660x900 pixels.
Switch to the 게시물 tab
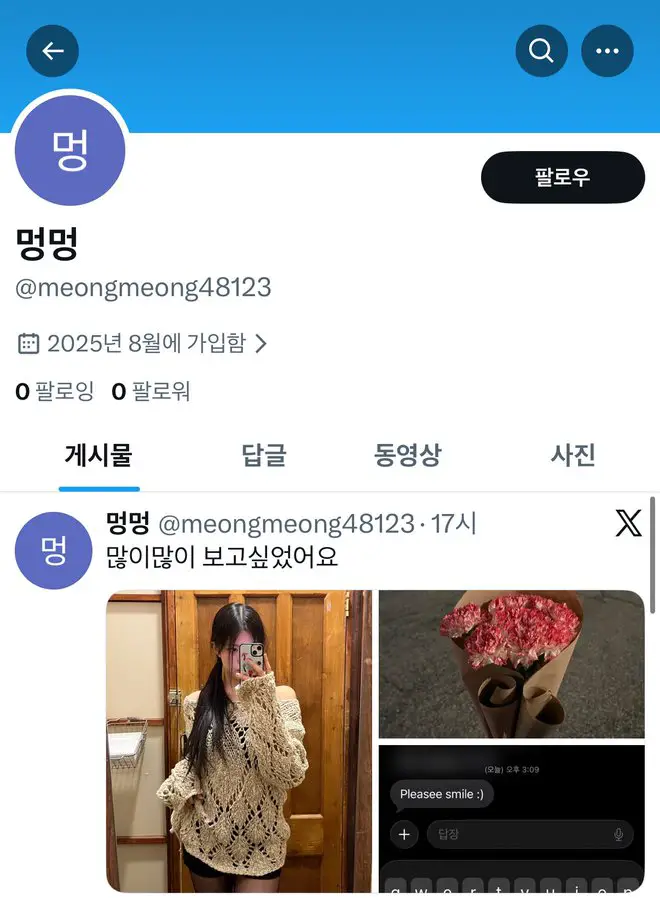click(99, 456)
